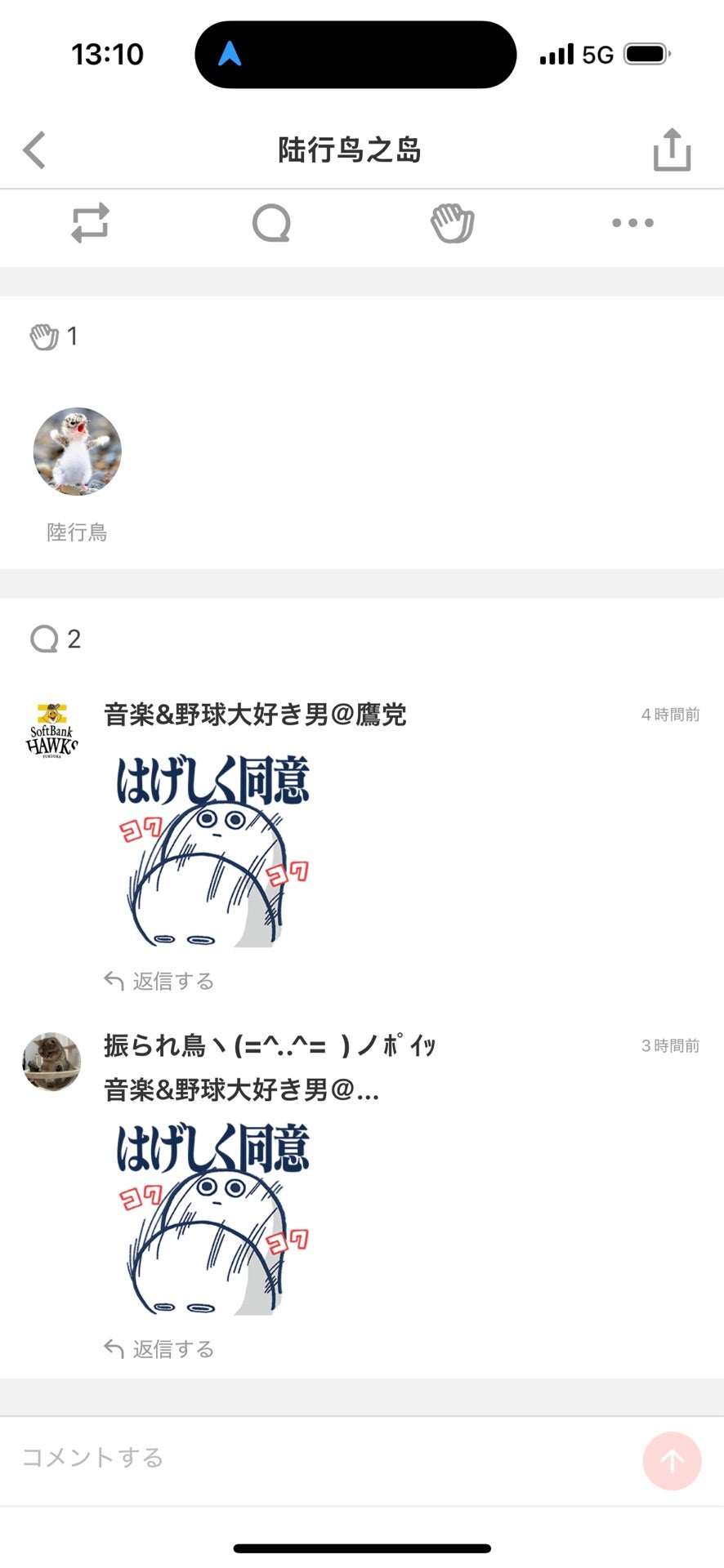
Task: Tap the share icon at top right
Action: pyautogui.click(x=672, y=150)
